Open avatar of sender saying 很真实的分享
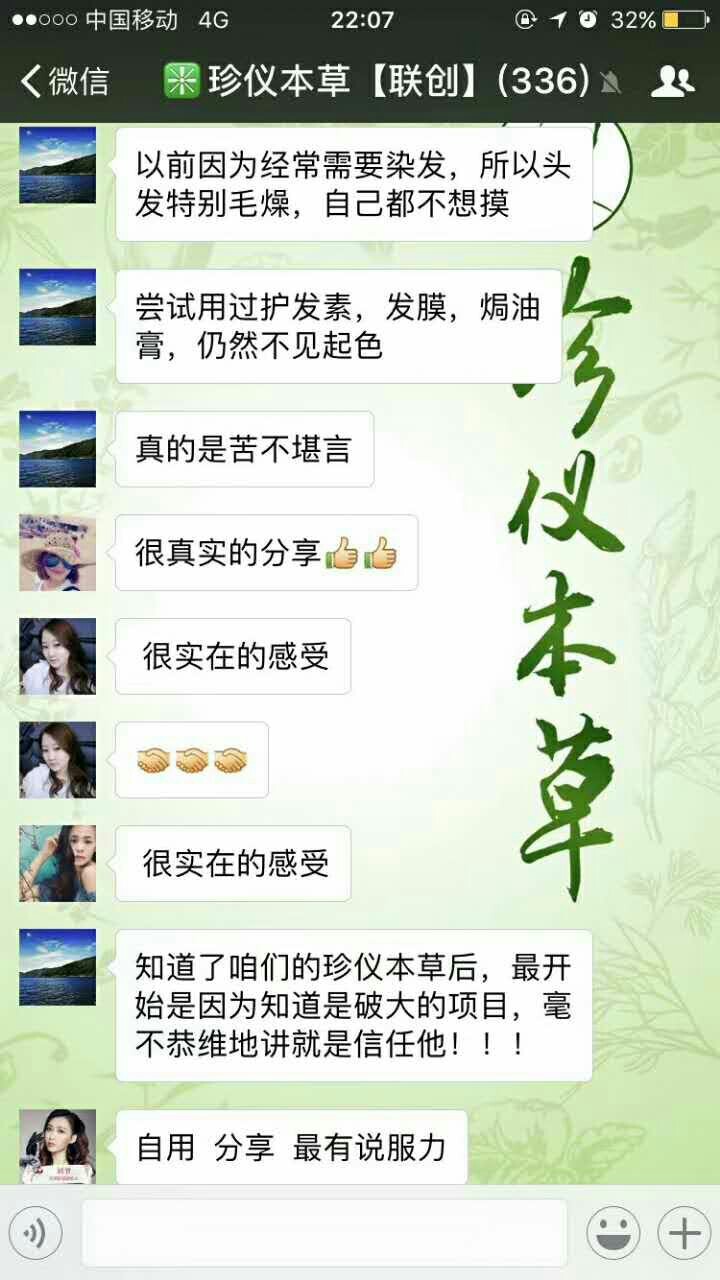720x1280 pixels. (x=58, y=552)
